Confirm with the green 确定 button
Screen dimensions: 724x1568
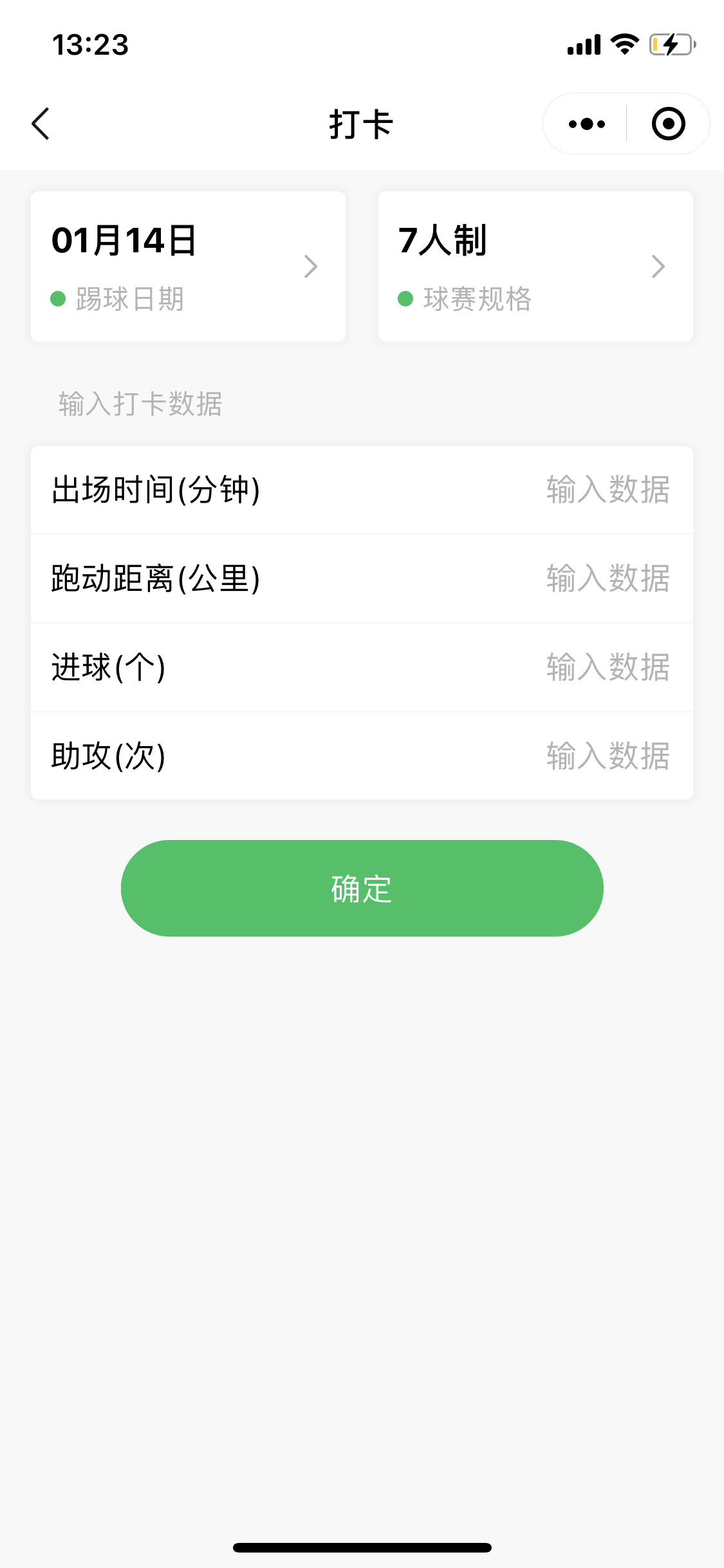(362, 888)
